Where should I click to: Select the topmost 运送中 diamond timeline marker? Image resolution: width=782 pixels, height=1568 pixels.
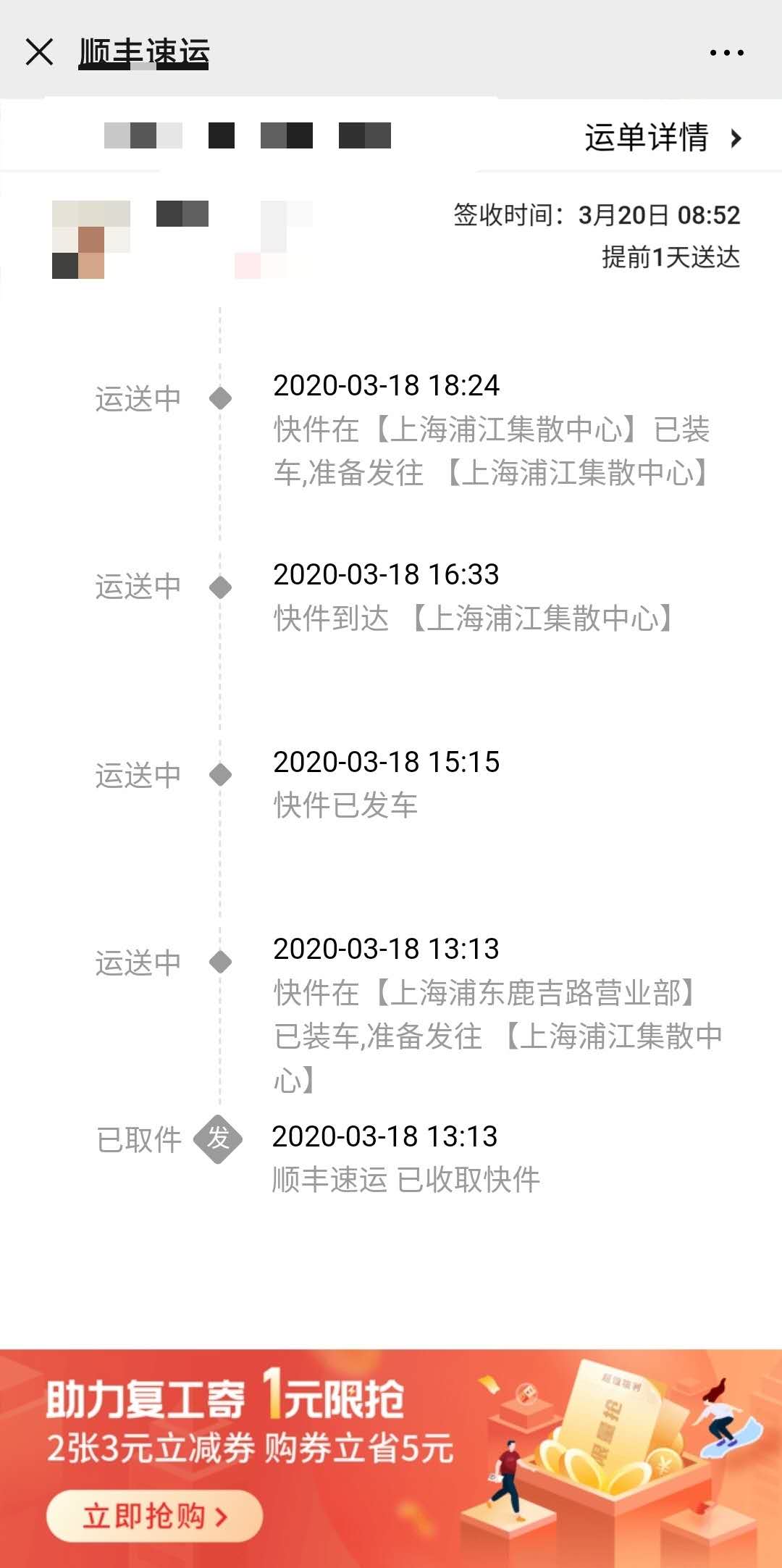pyautogui.click(x=219, y=396)
